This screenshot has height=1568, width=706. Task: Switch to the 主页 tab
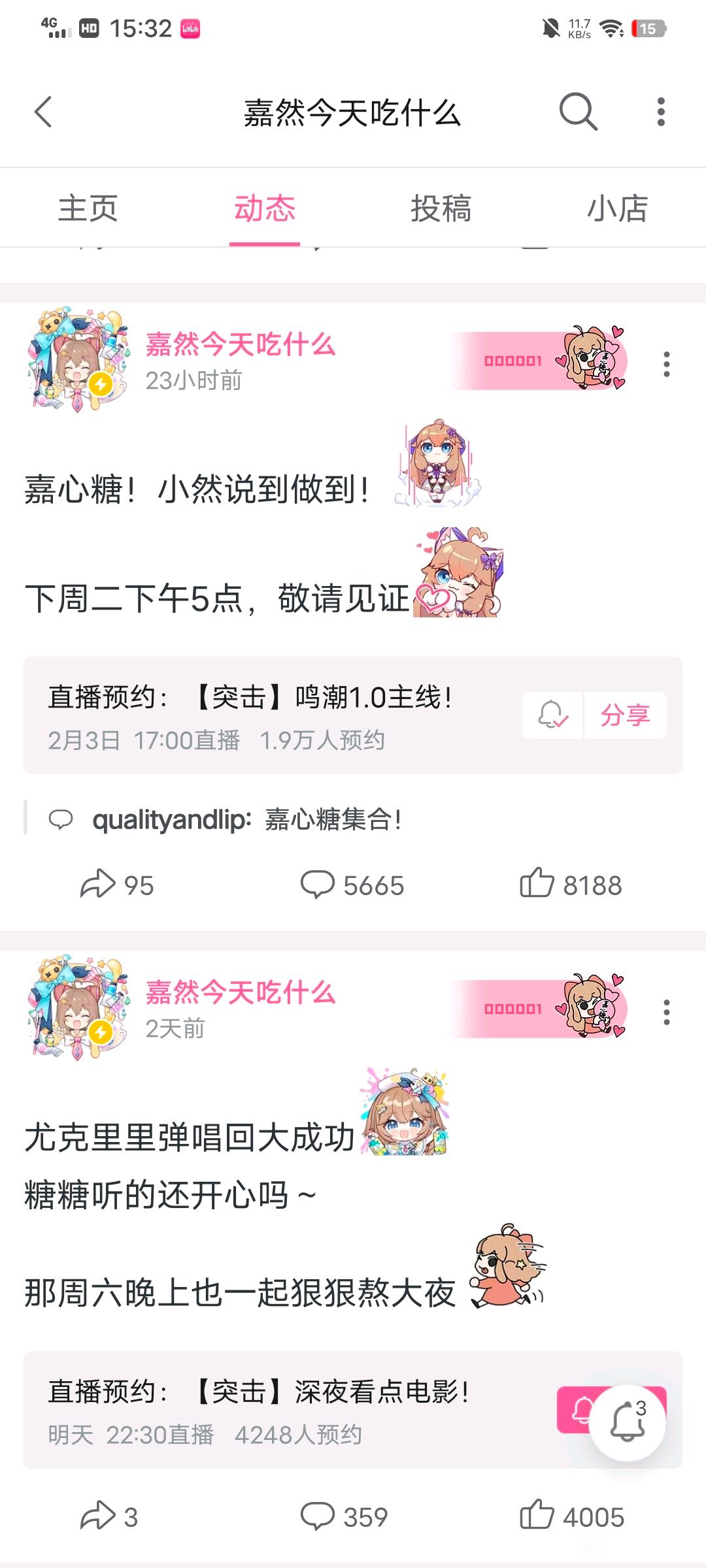click(88, 209)
